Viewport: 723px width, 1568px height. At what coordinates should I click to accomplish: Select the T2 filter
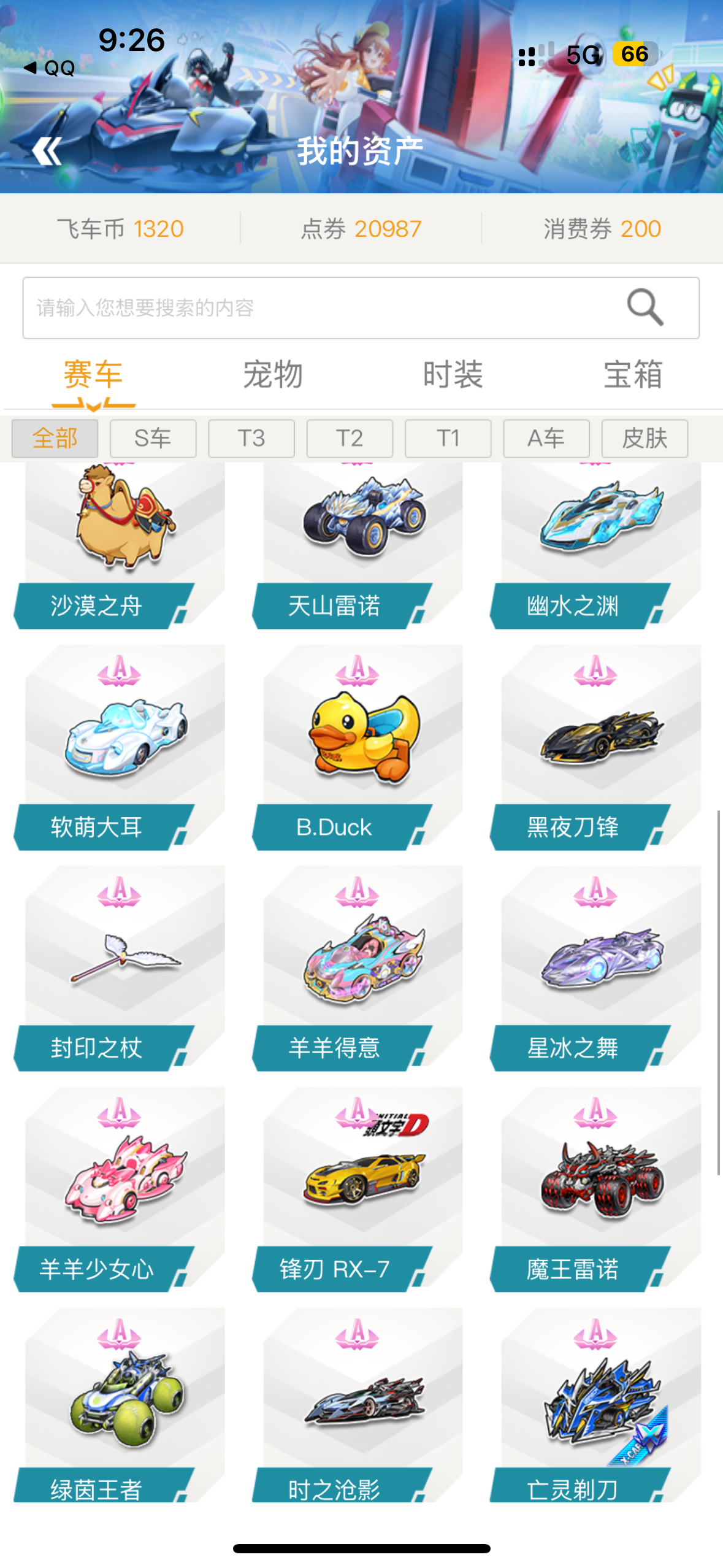(350, 438)
